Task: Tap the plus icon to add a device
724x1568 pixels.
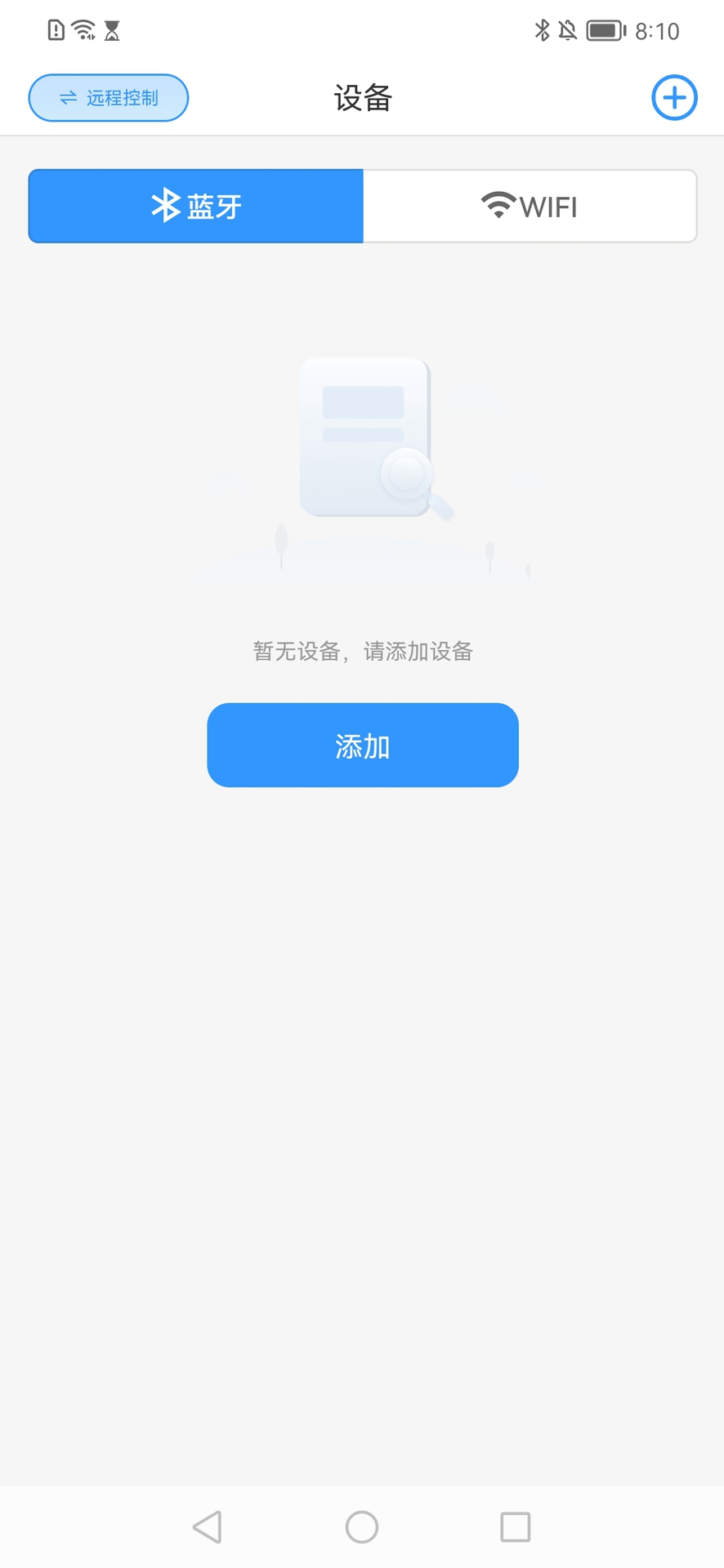Action: pyautogui.click(x=673, y=97)
